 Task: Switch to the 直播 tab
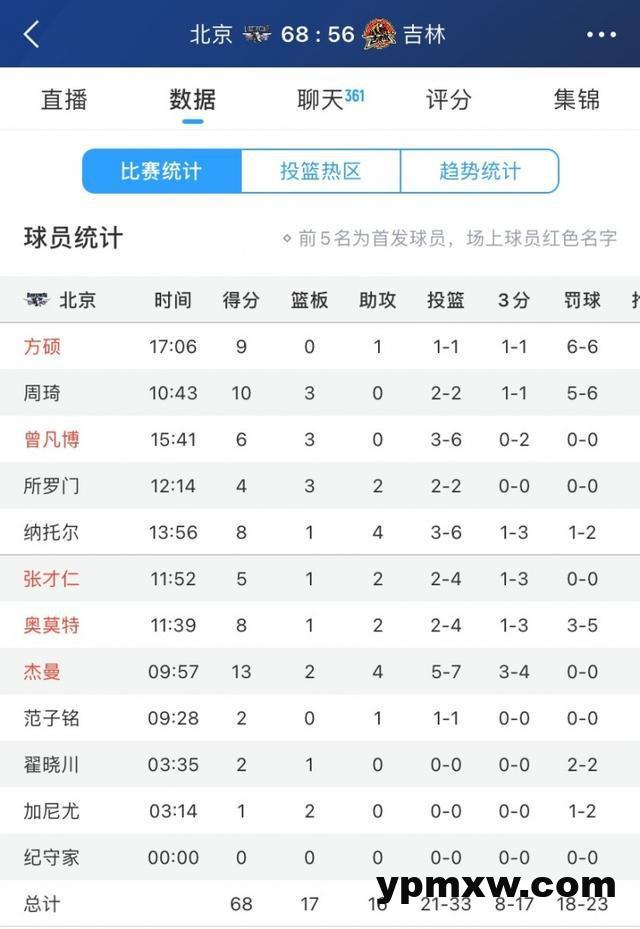[x=64, y=99]
